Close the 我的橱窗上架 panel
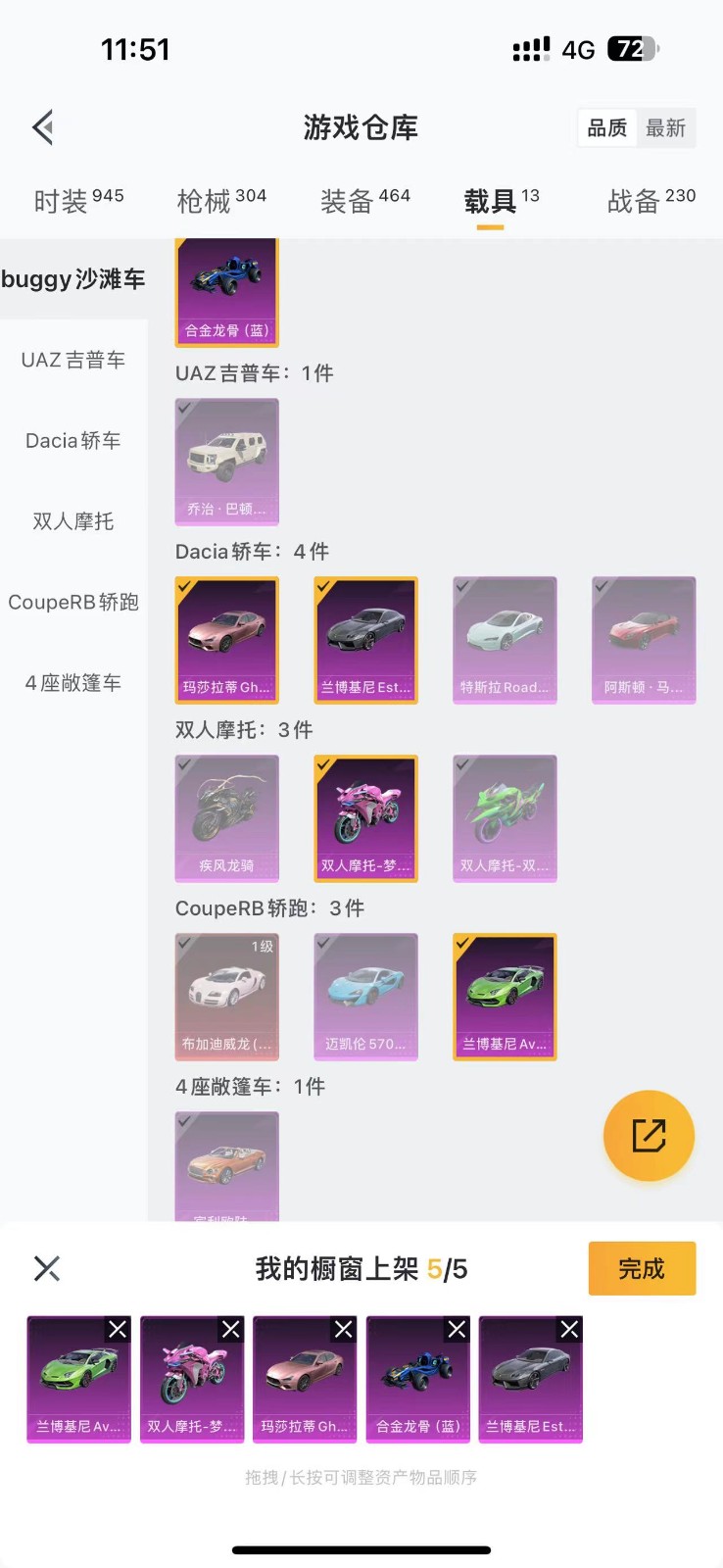This screenshot has height=1568, width=723. click(x=47, y=1269)
